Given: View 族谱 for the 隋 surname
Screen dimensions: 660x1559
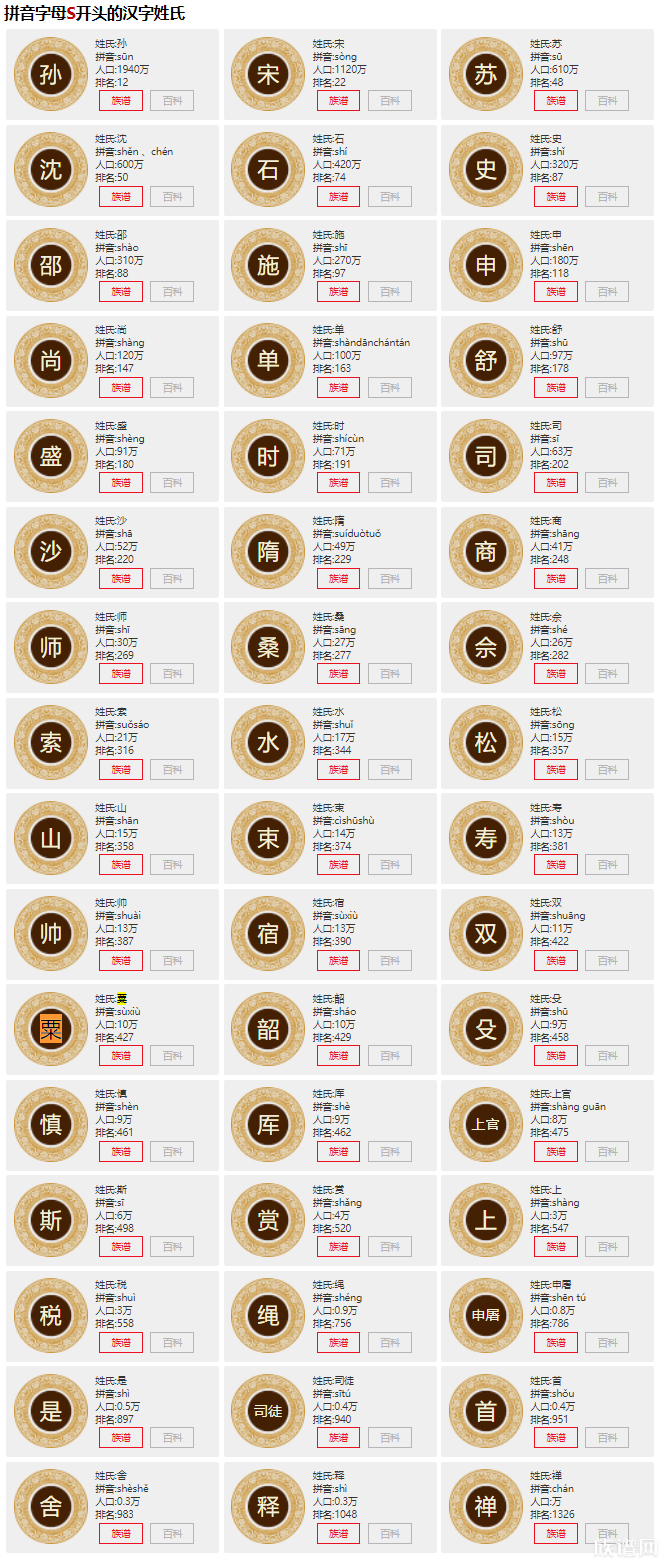Looking at the screenshot, I should [x=338, y=579].
